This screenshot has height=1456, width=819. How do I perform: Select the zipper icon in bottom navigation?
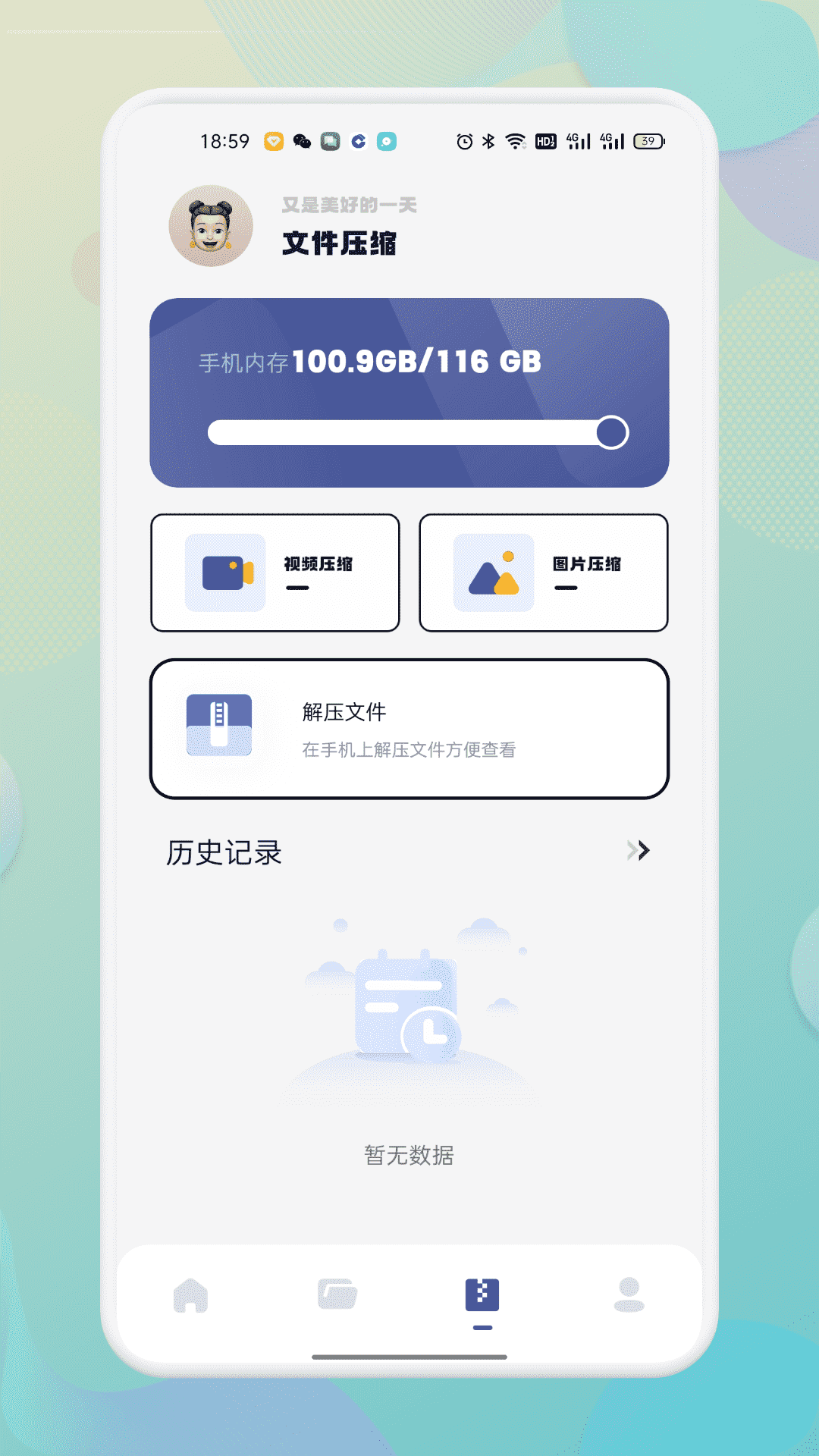tap(482, 1291)
